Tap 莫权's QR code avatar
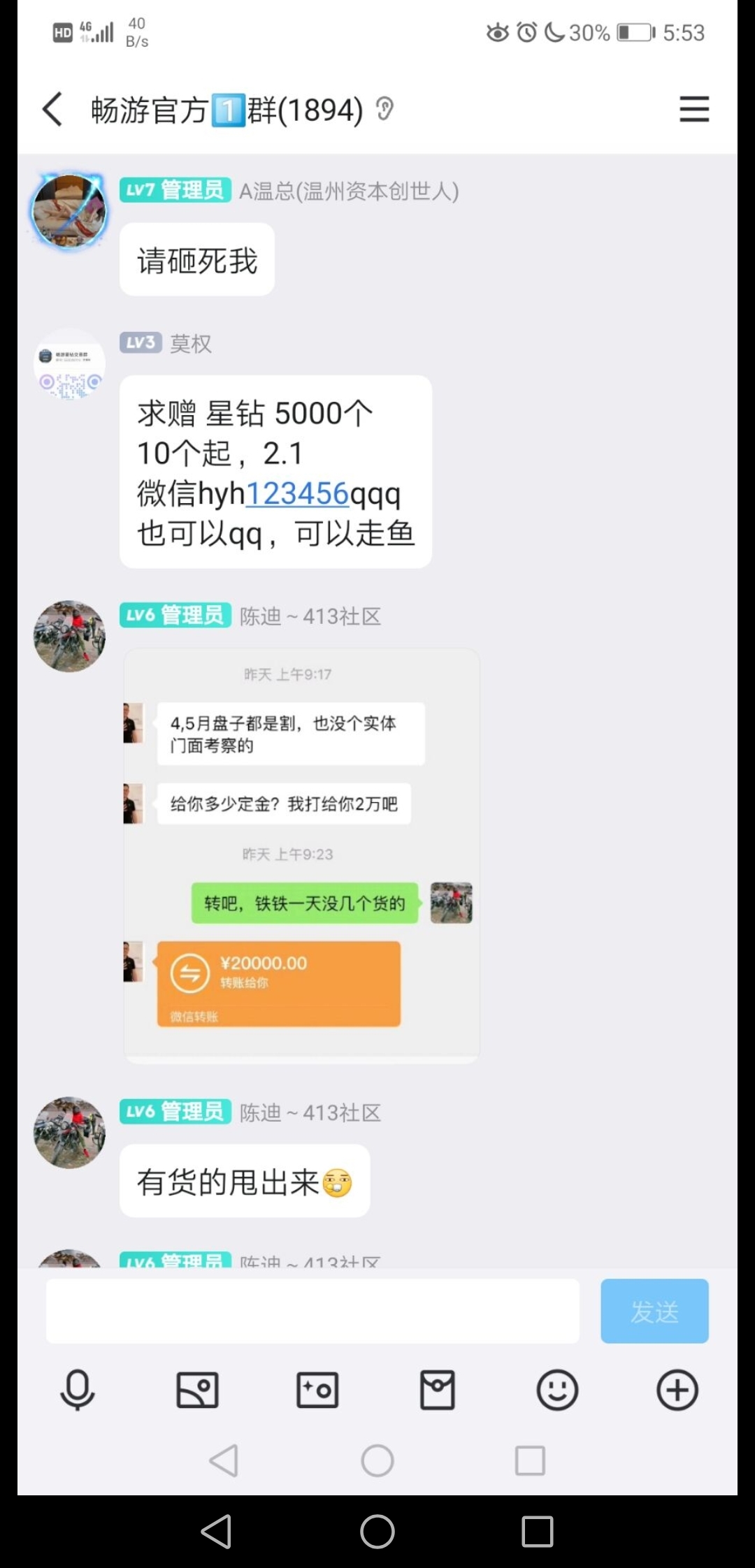 [x=69, y=364]
